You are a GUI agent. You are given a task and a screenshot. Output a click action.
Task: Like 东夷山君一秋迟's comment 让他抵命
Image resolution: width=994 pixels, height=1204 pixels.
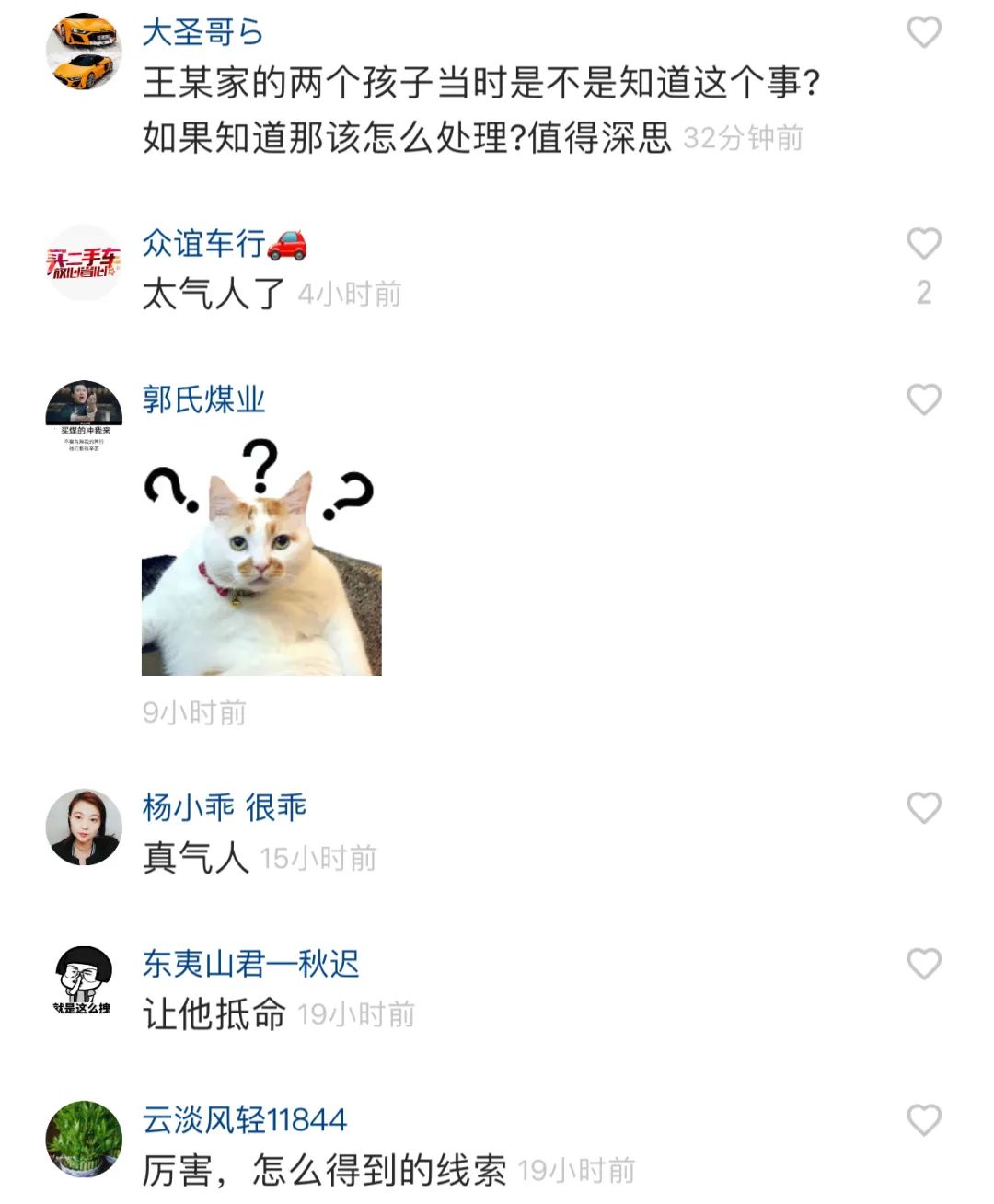pos(923,964)
